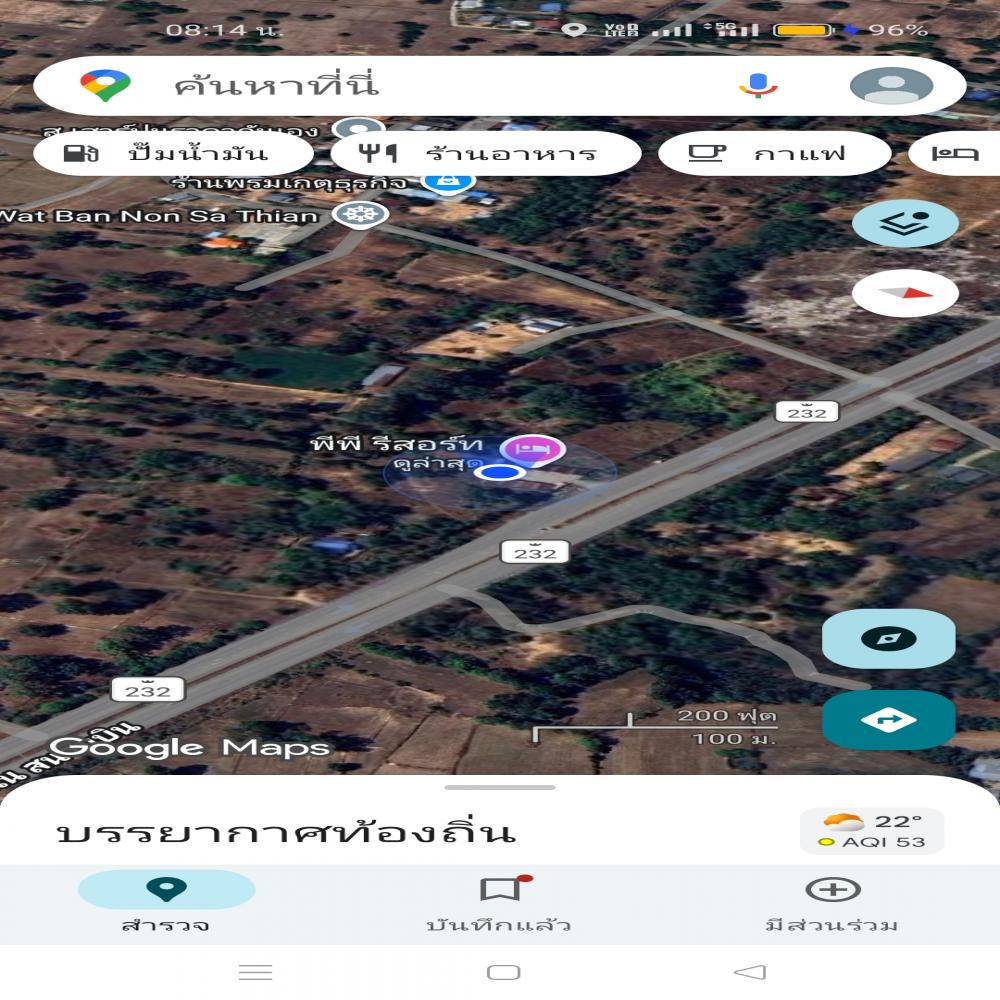Open directions with the arrow button

(x=888, y=720)
